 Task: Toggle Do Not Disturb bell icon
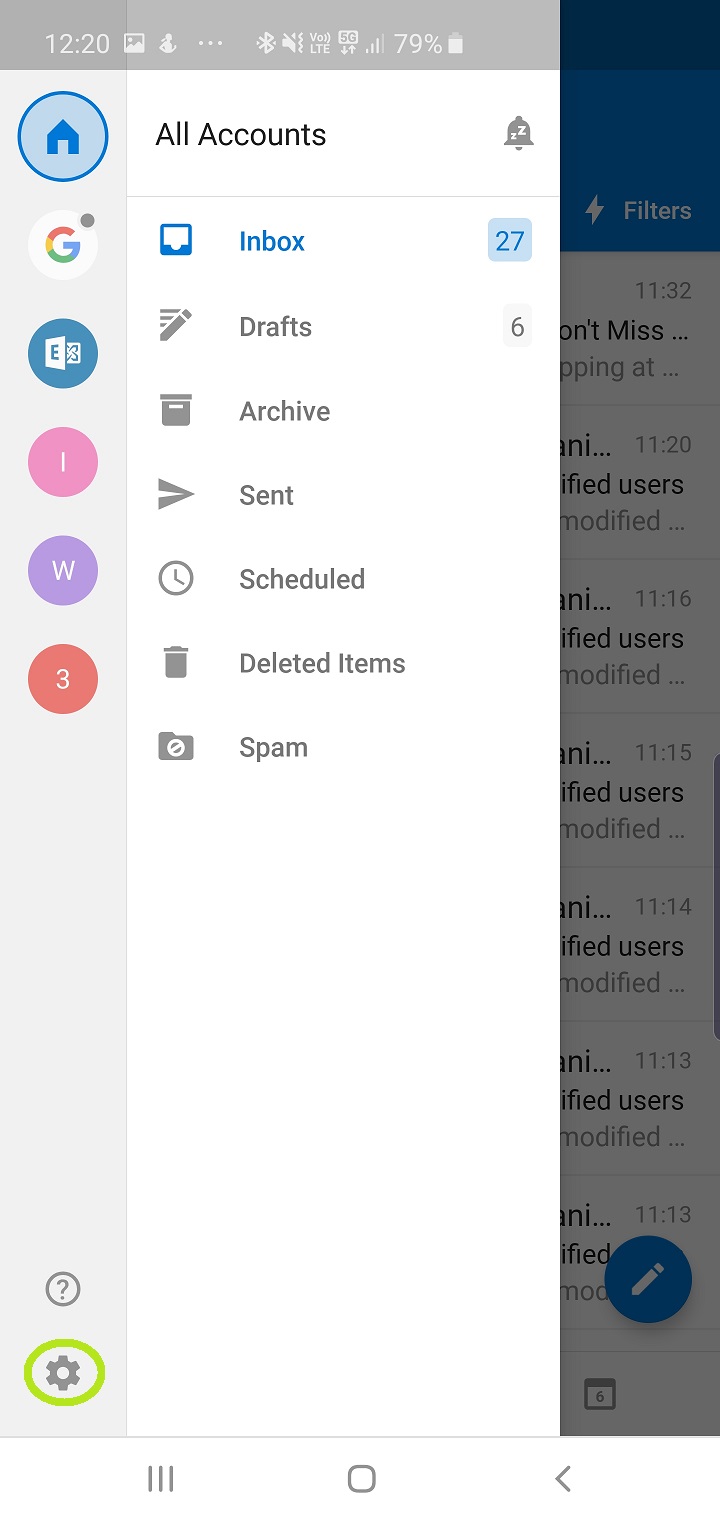coord(518,134)
